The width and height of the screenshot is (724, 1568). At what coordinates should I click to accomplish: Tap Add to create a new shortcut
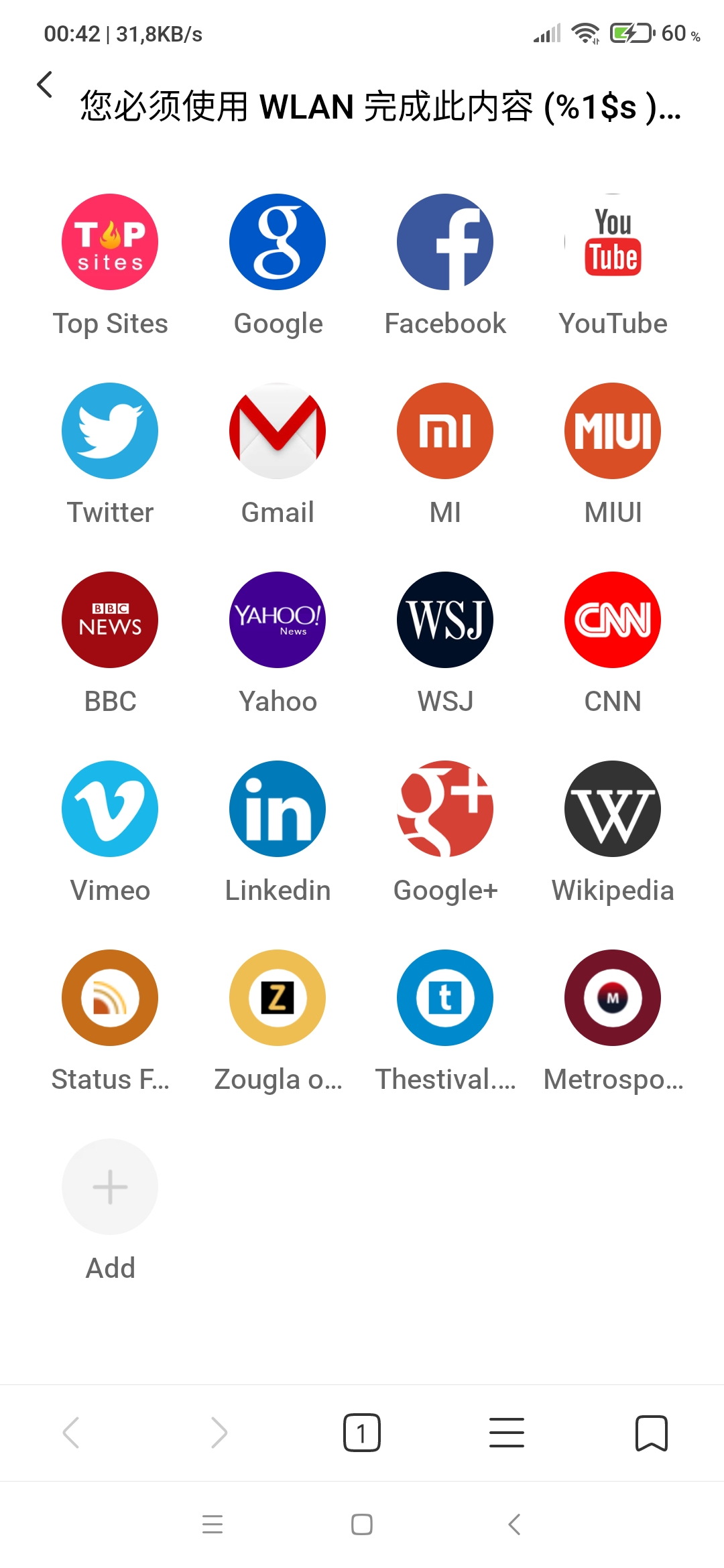tap(110, 1187)
